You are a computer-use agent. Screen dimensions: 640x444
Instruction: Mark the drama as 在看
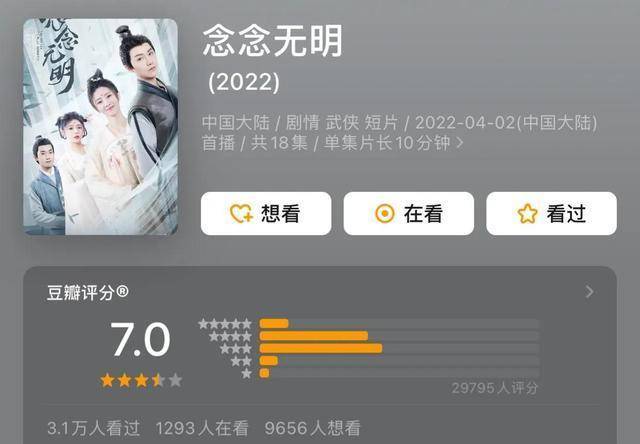click(x=409, y=213)
